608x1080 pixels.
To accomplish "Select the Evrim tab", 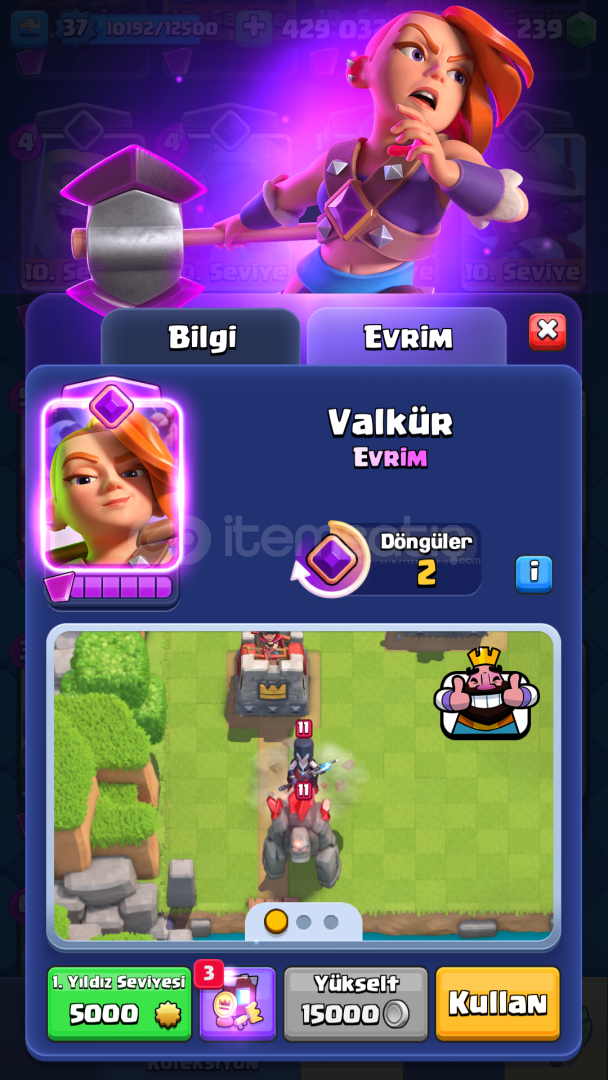I will click(407, 337).
